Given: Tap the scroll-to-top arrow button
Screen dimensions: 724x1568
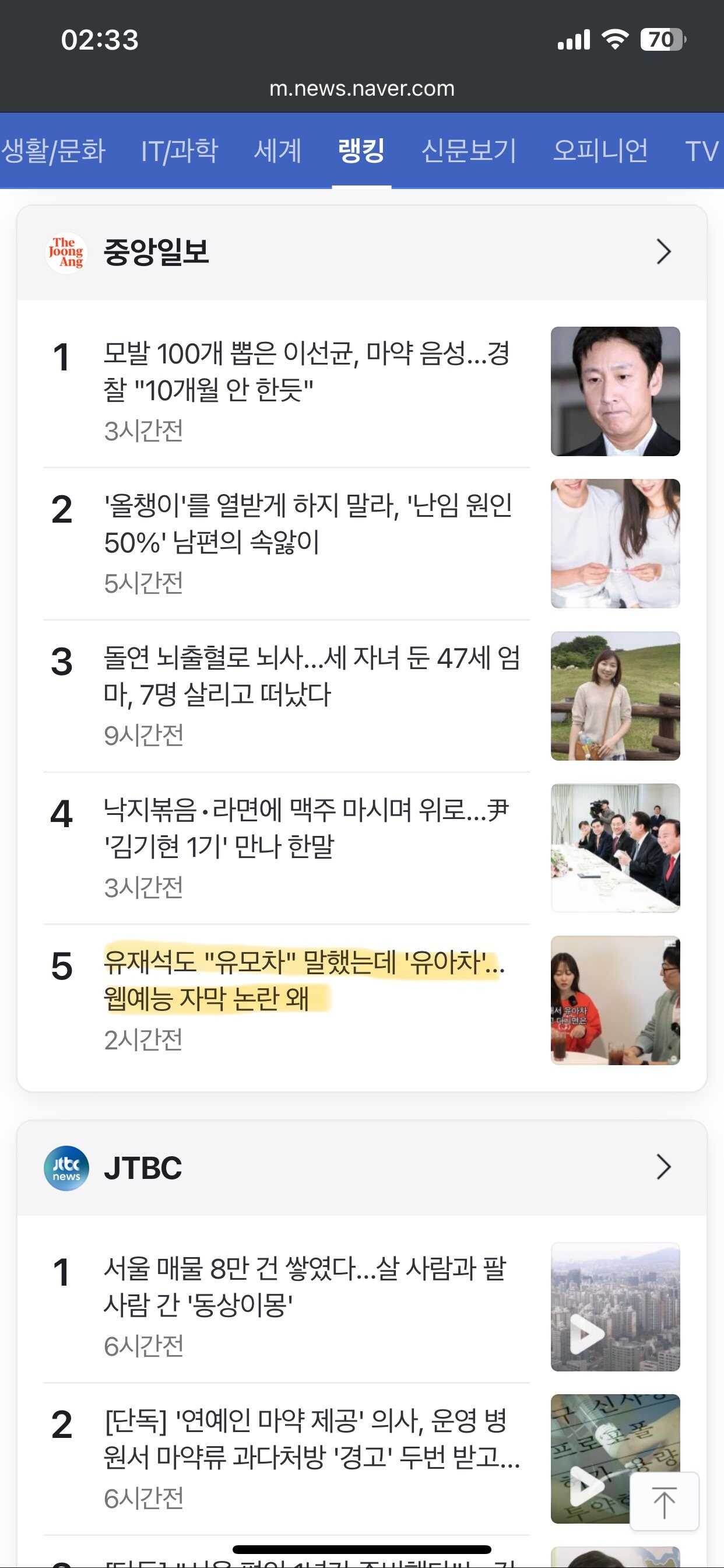Looking at the screenshot, I should [x=664, y=1501].
